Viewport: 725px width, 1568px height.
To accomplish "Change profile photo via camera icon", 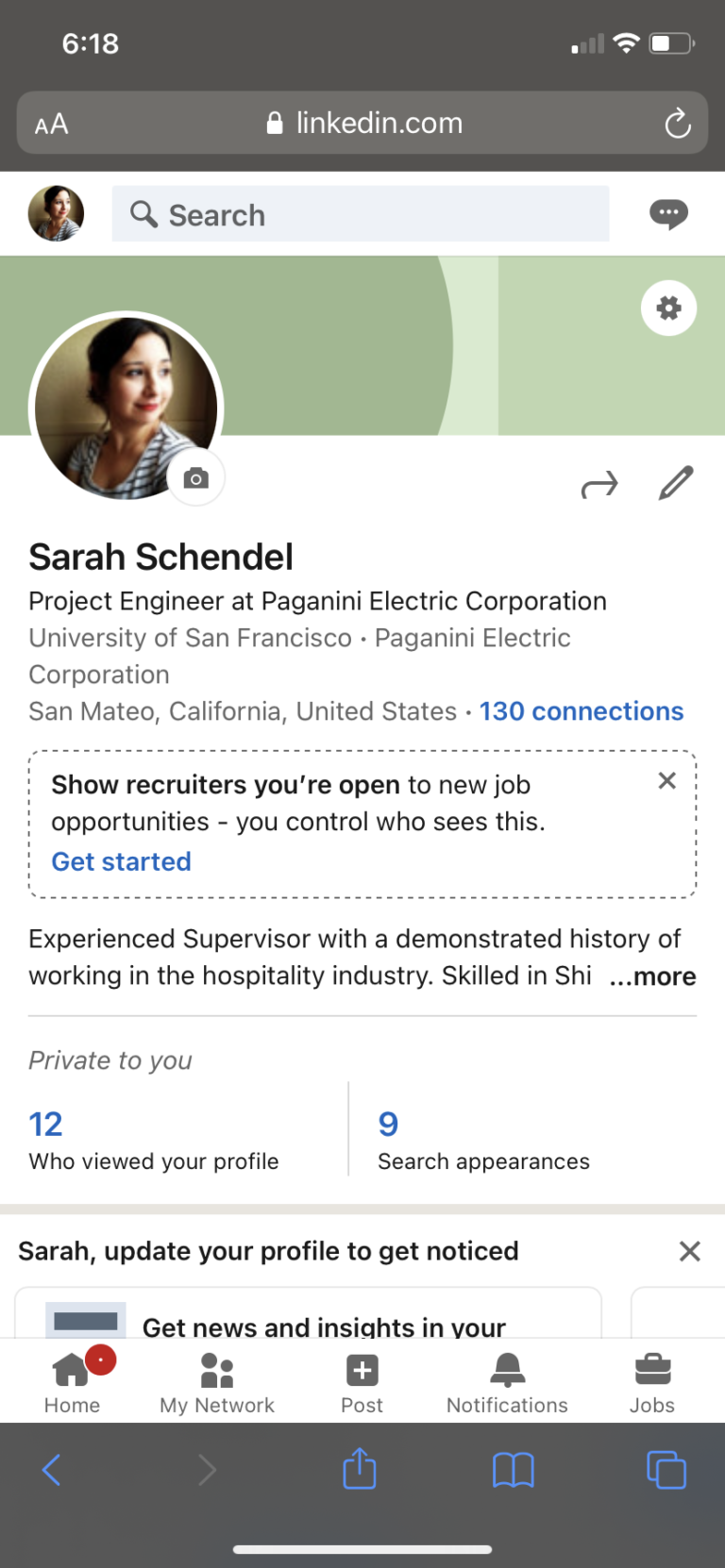I will [x=195, y=478].
